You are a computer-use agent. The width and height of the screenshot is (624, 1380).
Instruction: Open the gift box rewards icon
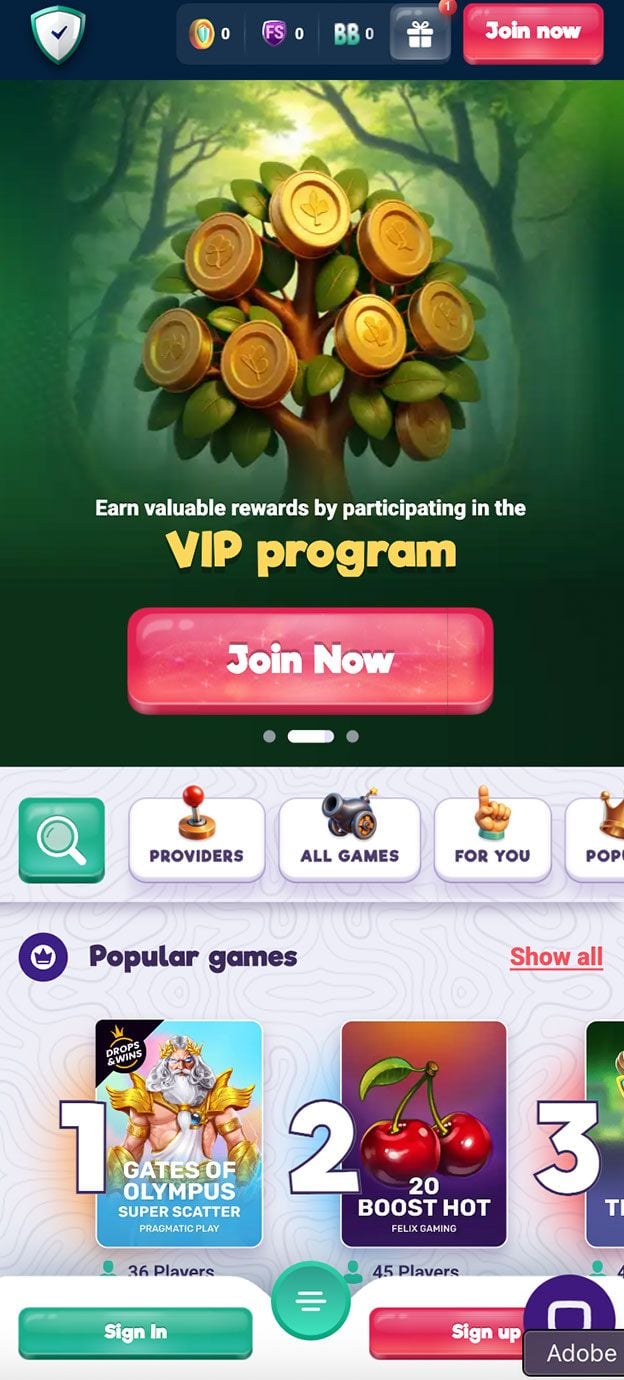(420, 35)
